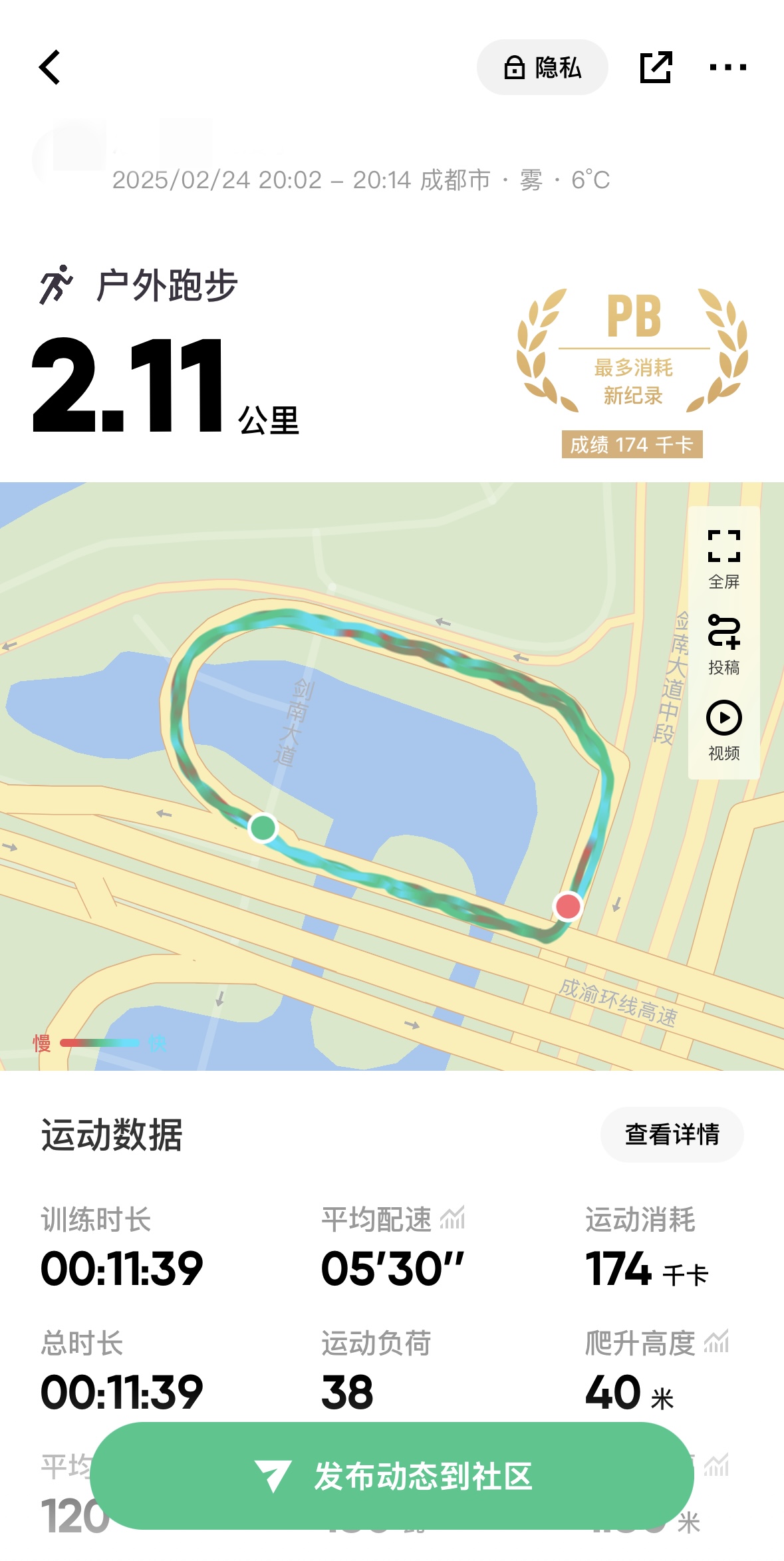The image size is (784, 1561).
Task: Share this running record
Action: point(656,67)
